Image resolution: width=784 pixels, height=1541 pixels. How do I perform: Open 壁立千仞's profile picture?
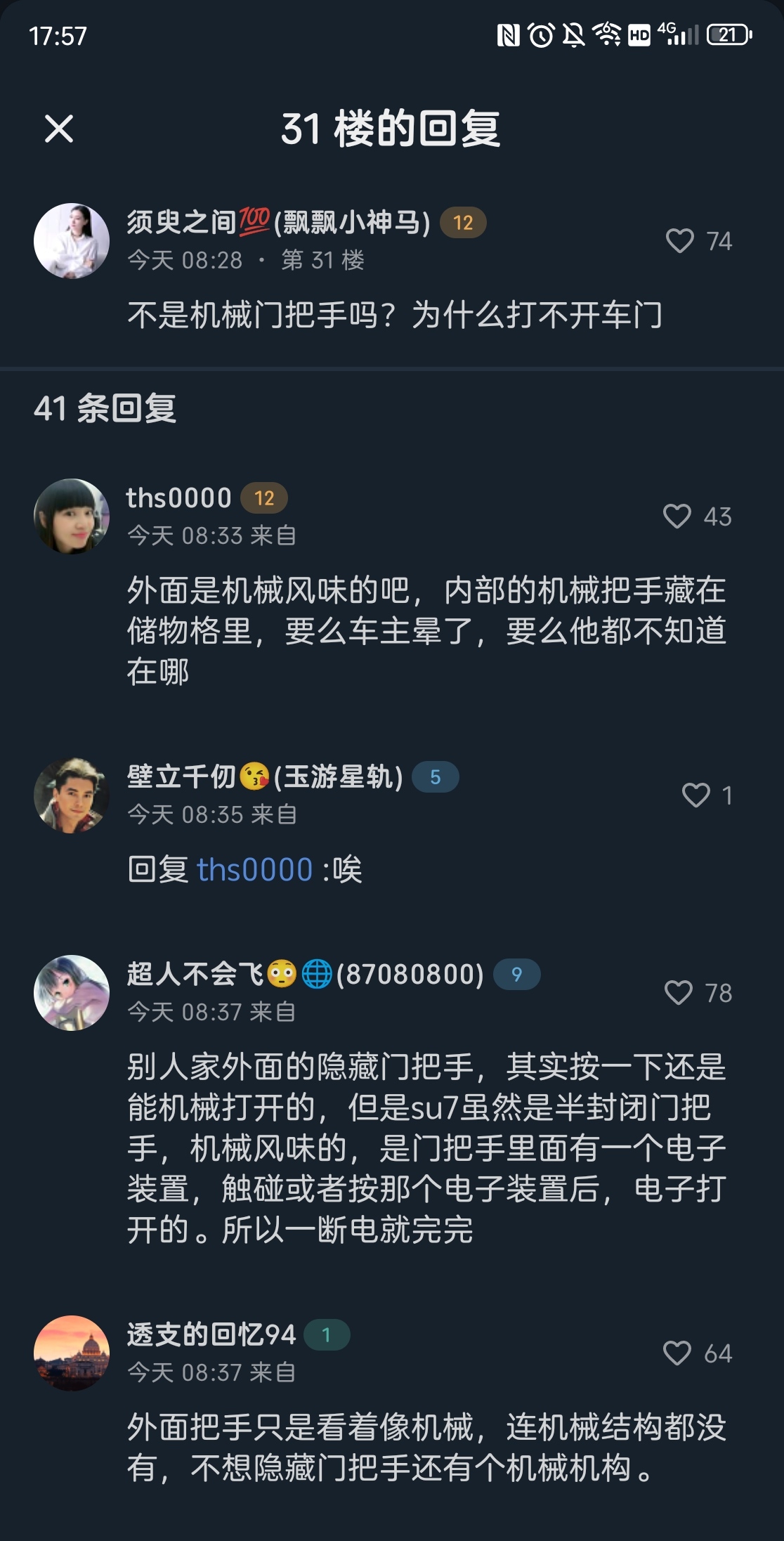click(72, 795)
